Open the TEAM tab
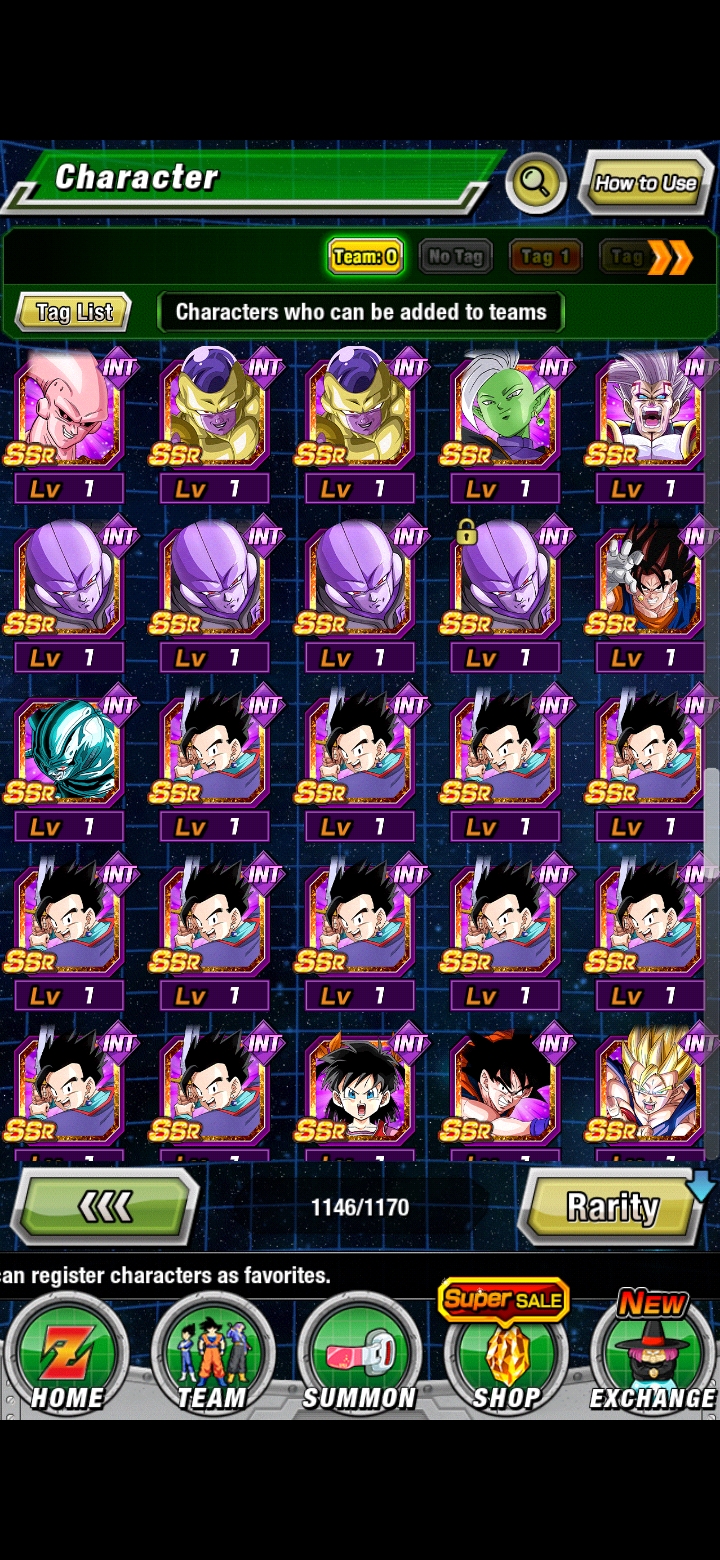Screen dimensions: 720x1560 click(212, 1355)
